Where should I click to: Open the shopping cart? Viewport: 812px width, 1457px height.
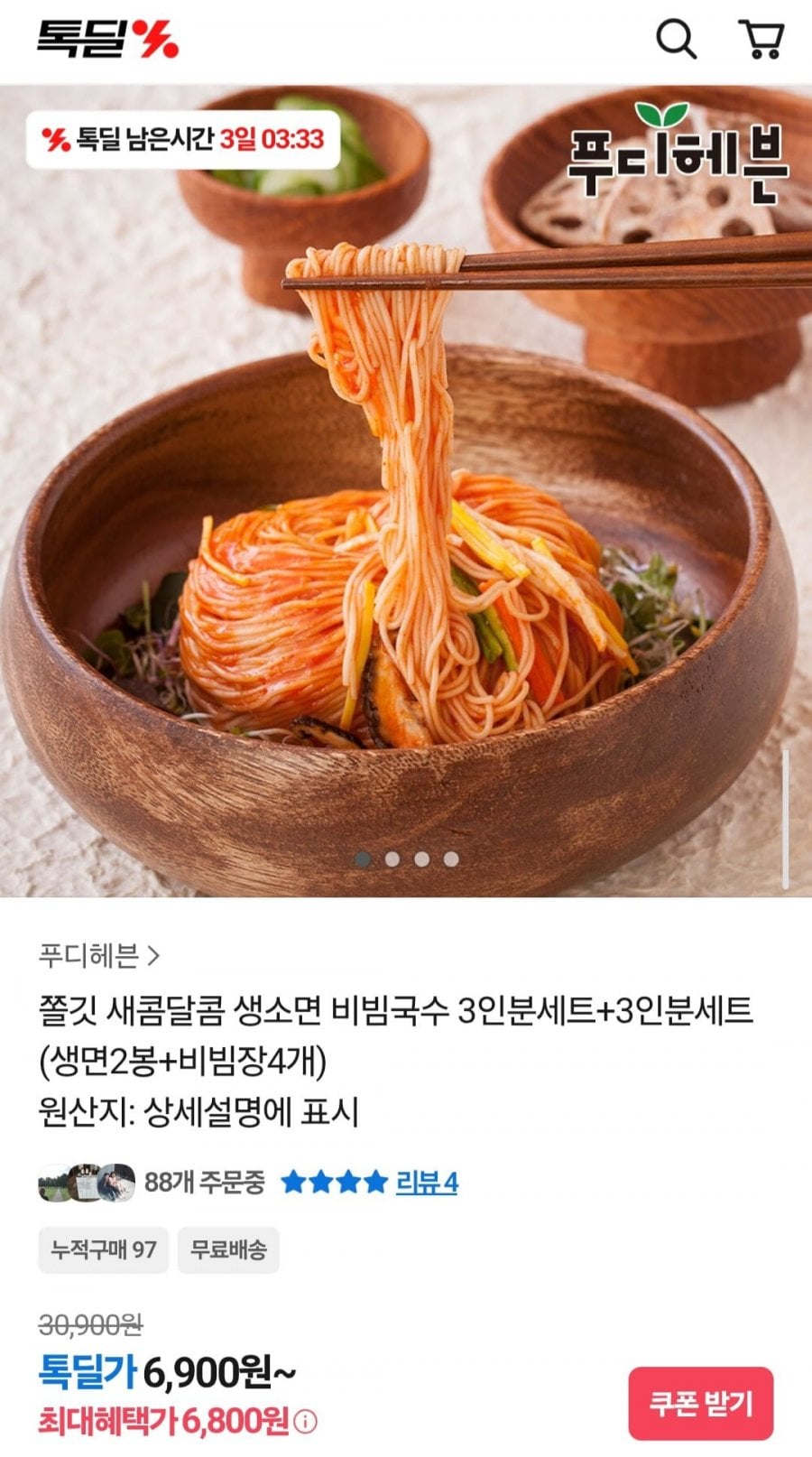click(x=761, y=40)
